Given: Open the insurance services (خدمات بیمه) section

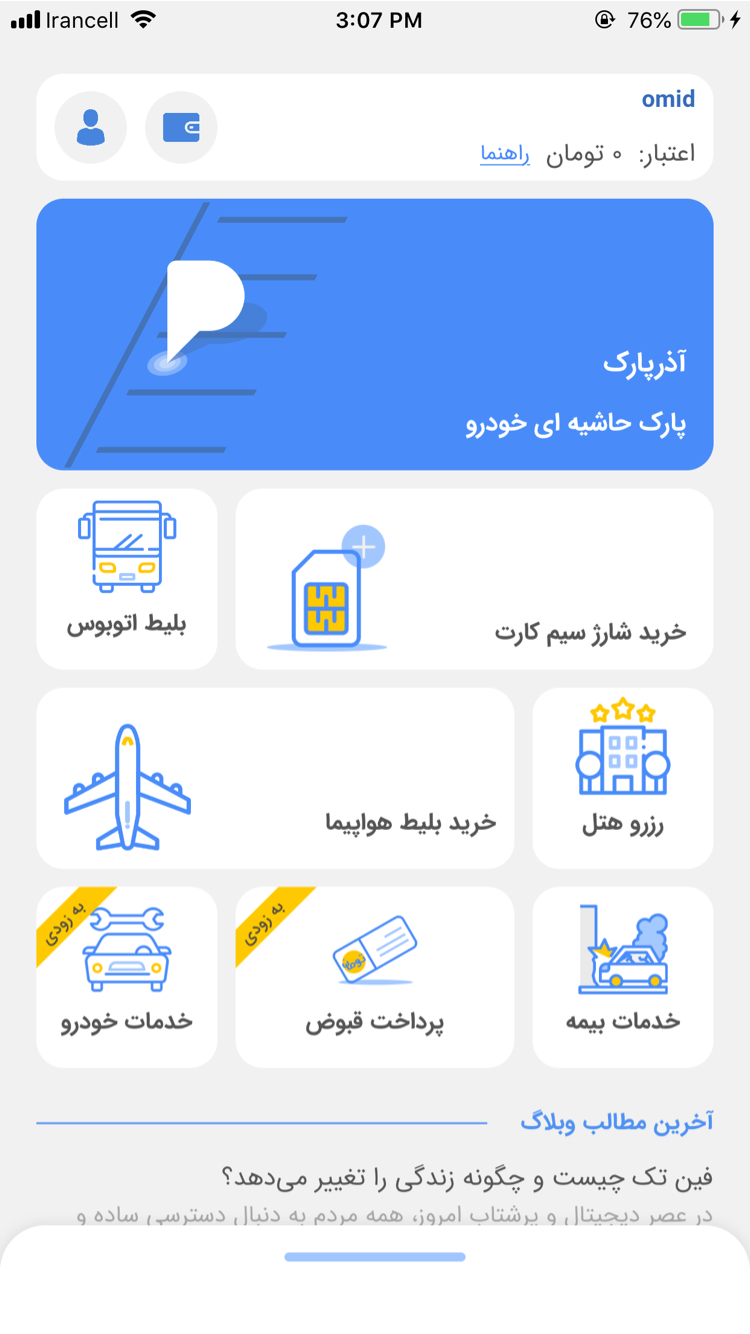Looking at the screenshot, I should (x=622, y=977).
